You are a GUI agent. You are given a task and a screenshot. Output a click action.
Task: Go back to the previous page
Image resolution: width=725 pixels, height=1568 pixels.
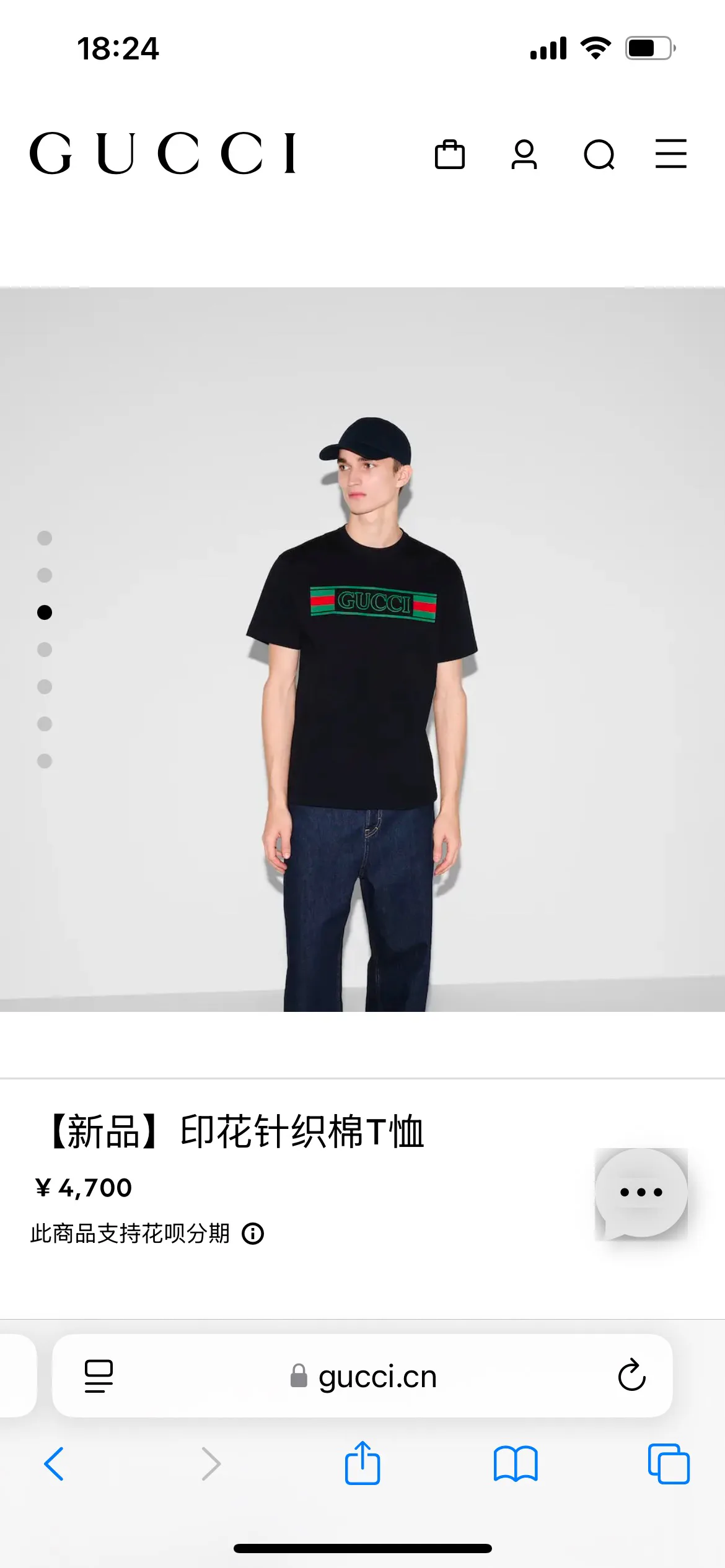click(54, 1464)
